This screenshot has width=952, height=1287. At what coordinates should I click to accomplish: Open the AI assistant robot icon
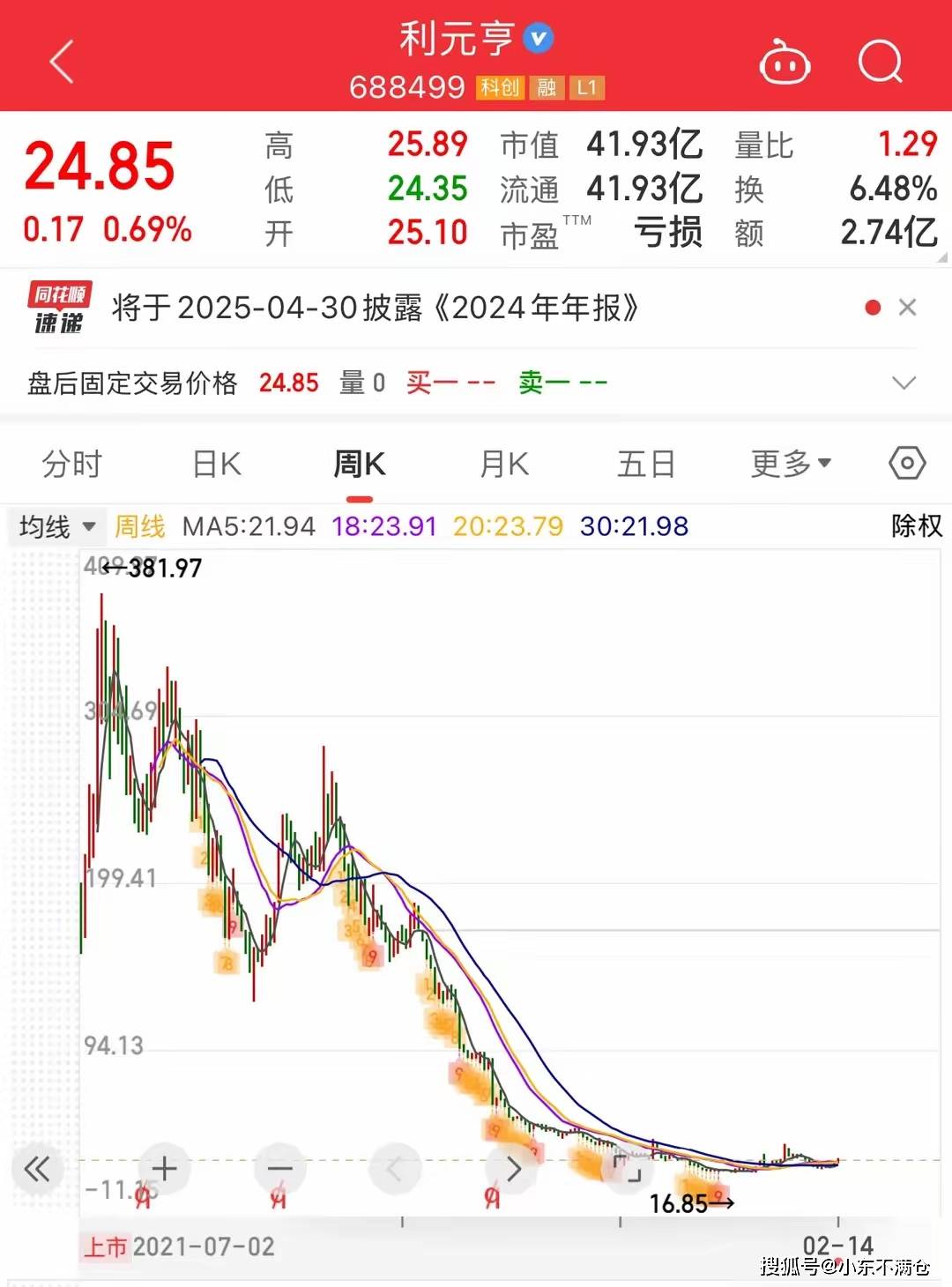[x=785, y=62]
